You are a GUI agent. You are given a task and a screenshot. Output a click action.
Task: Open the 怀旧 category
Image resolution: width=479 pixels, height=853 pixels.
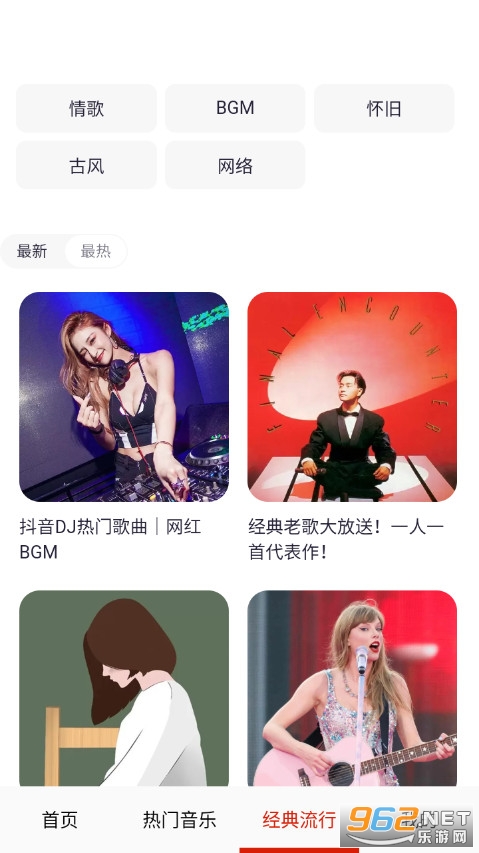(x=384, y=108)
